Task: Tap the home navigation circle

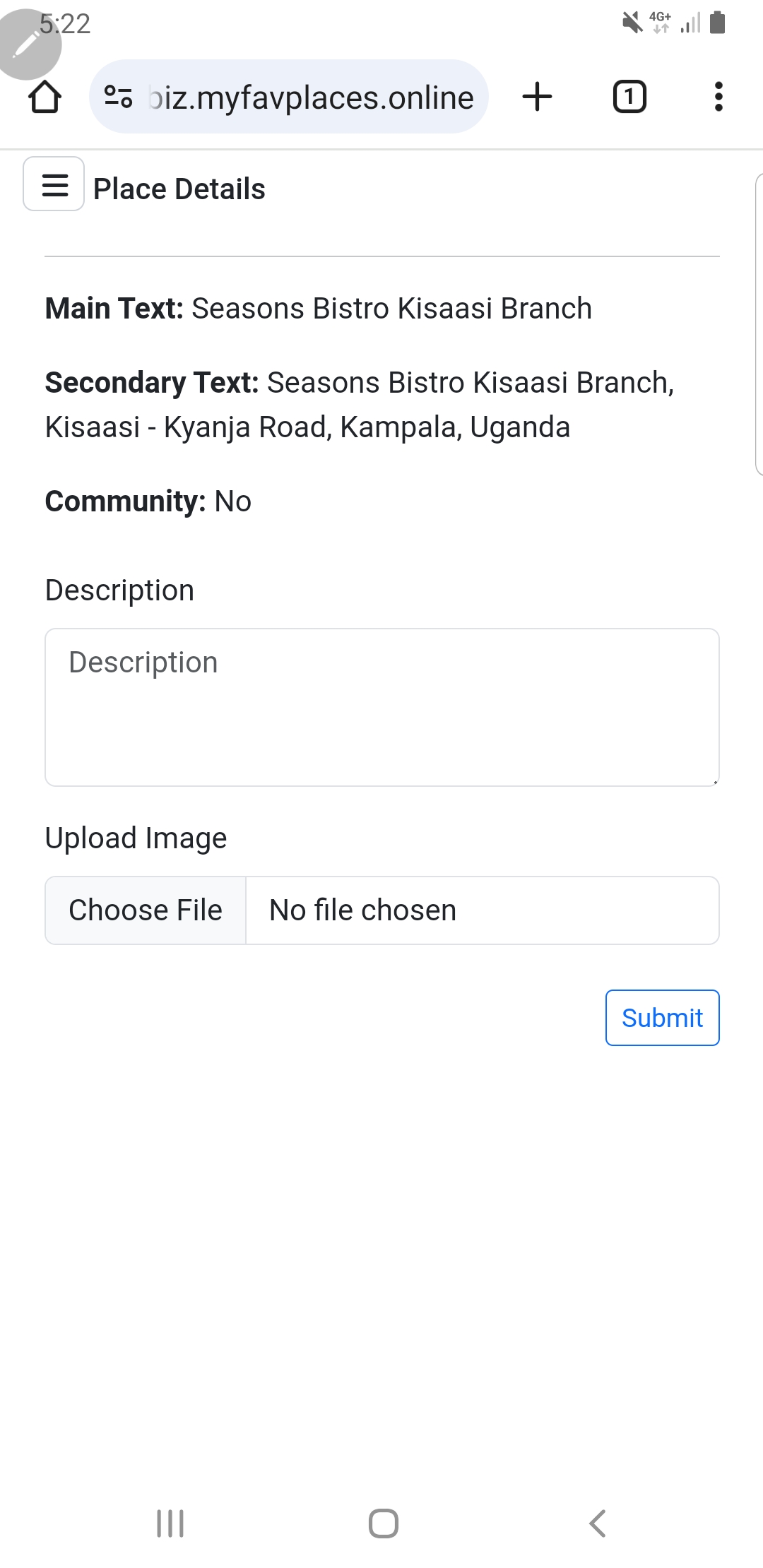Action: click(x=381, y=1524)
